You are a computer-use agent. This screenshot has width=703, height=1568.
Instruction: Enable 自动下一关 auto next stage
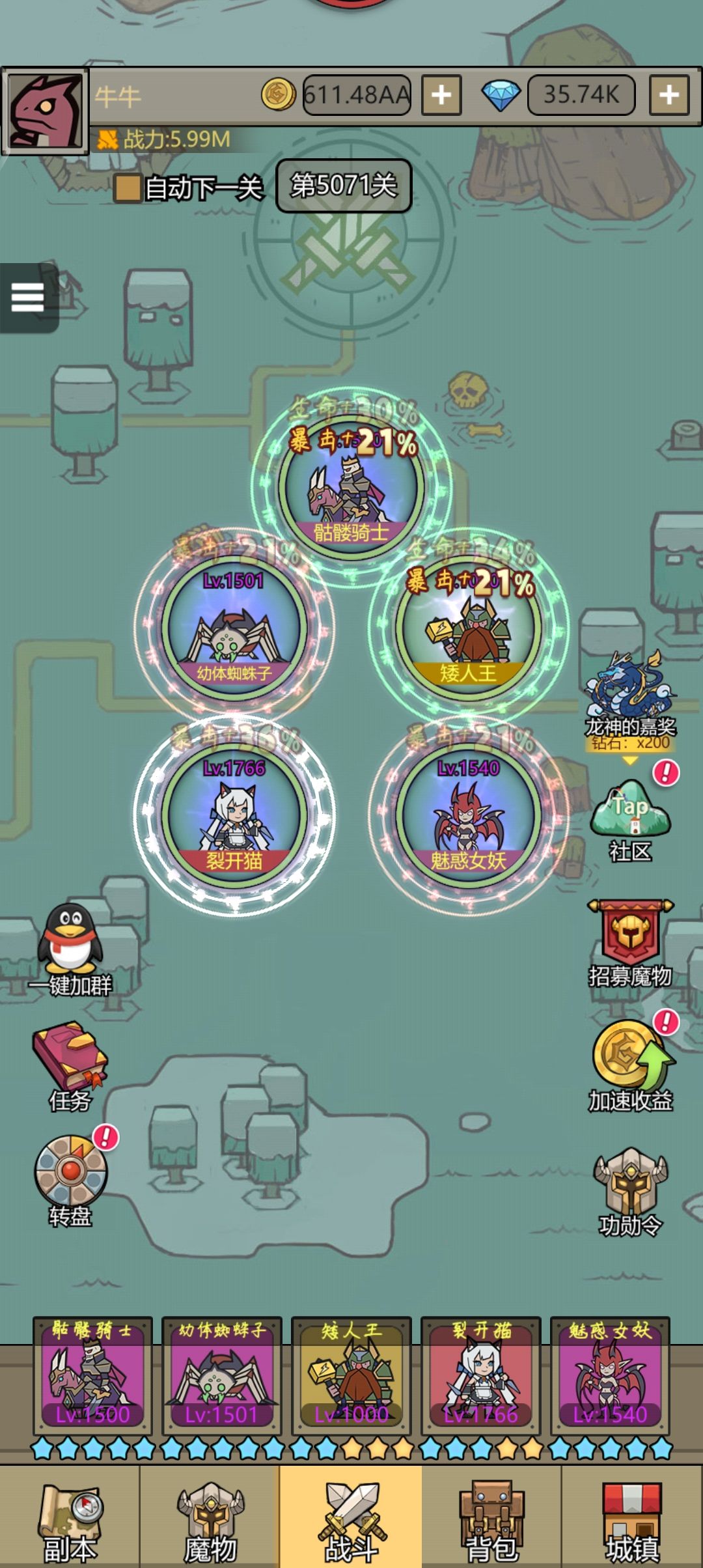(x=128, y=186)
